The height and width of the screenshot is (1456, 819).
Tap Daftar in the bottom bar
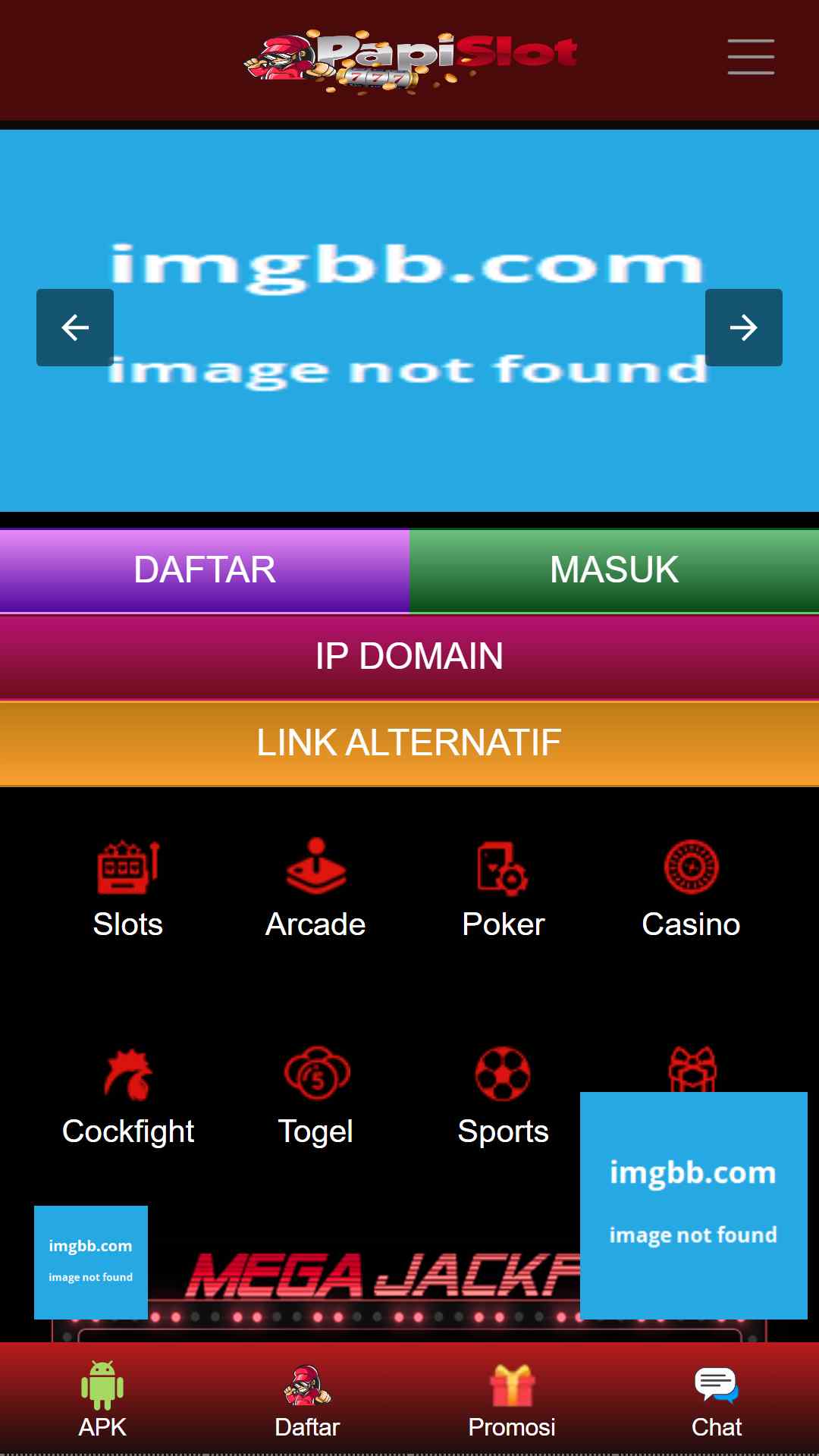pos(307,1400)
